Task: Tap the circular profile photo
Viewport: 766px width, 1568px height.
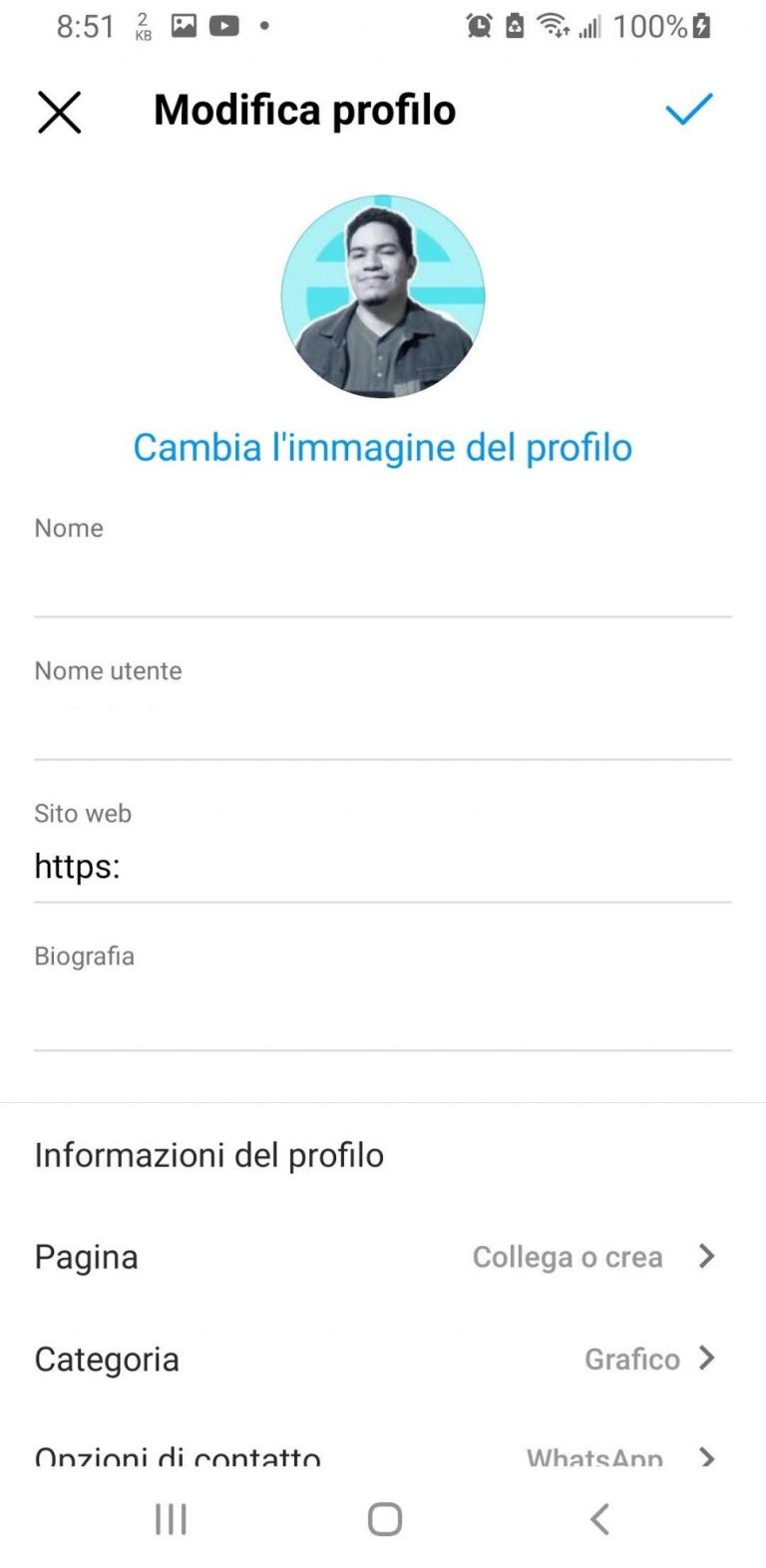Action: click(x=382, y=294)
